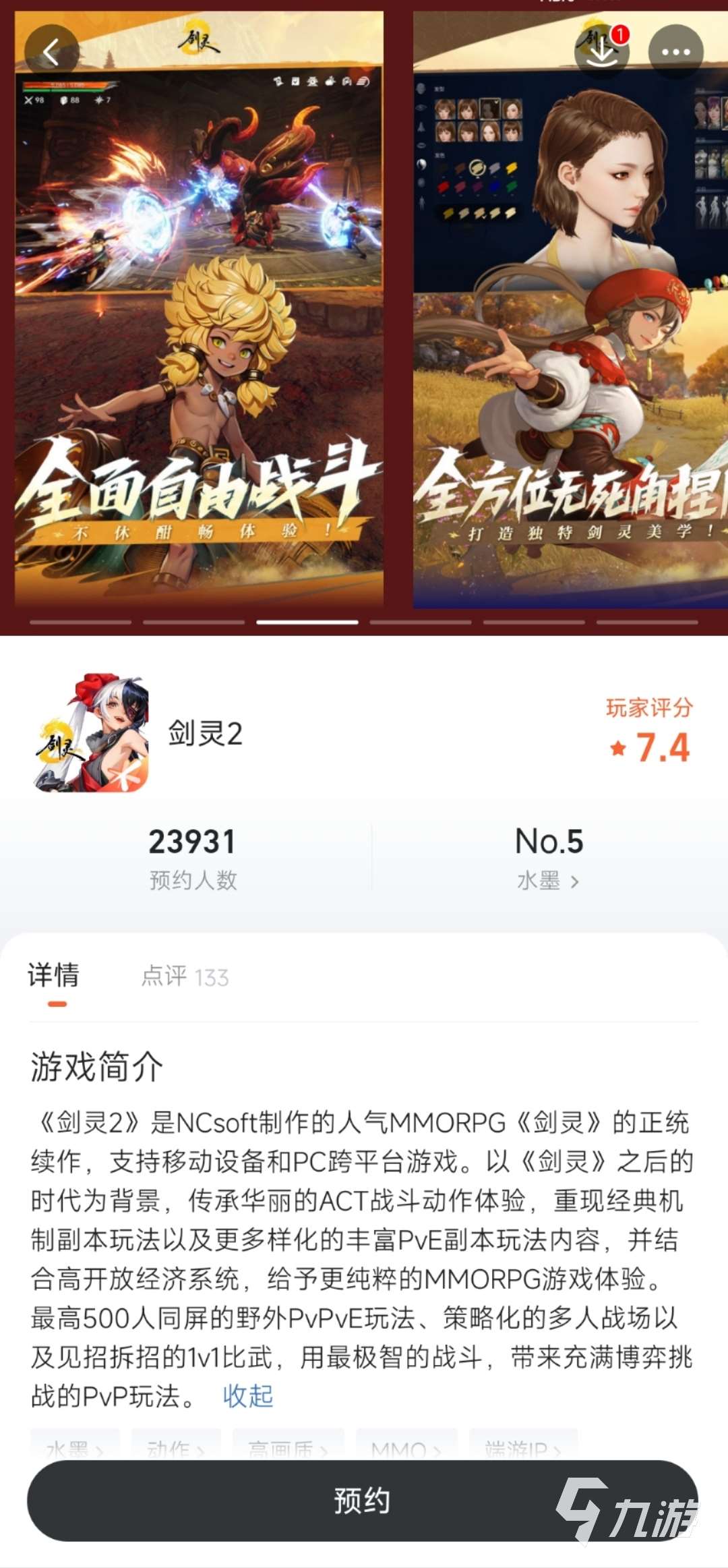The width and height of the screenshot is (728, 1568).
Task: Open the 动作 tag chip
Action: 175,1447
